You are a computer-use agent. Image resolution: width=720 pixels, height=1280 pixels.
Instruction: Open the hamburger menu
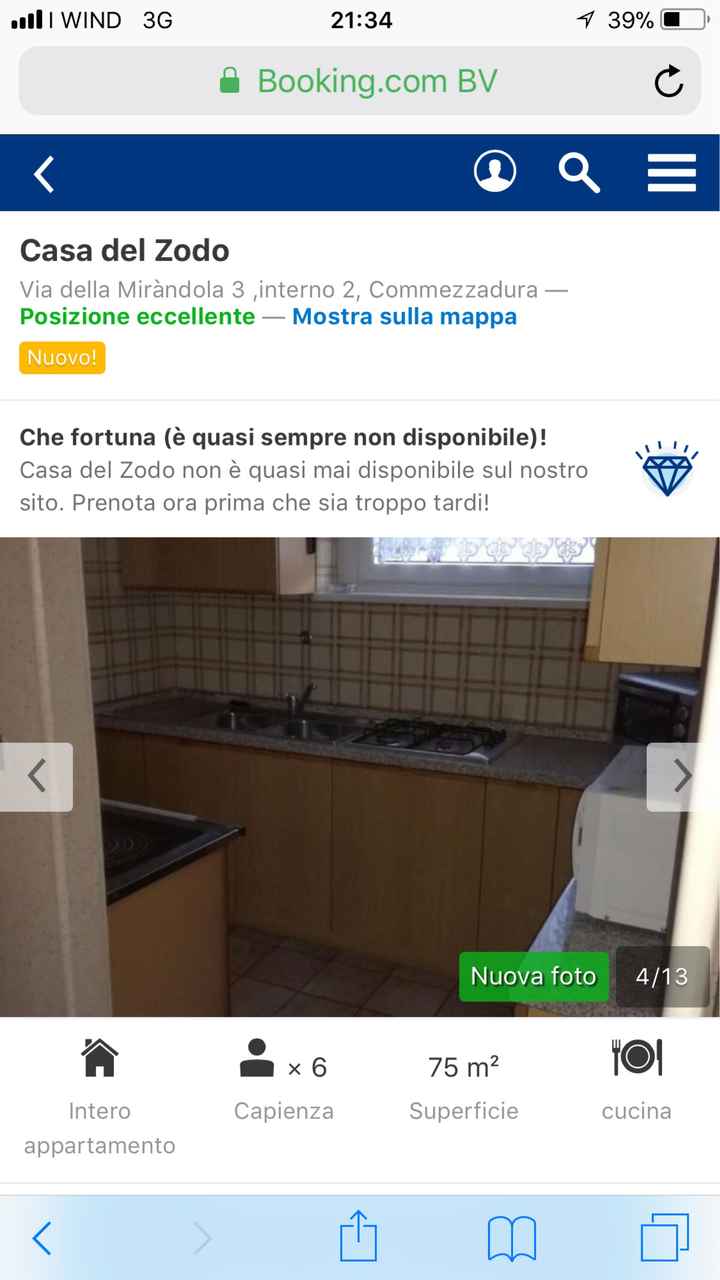(x=671, y=172)
